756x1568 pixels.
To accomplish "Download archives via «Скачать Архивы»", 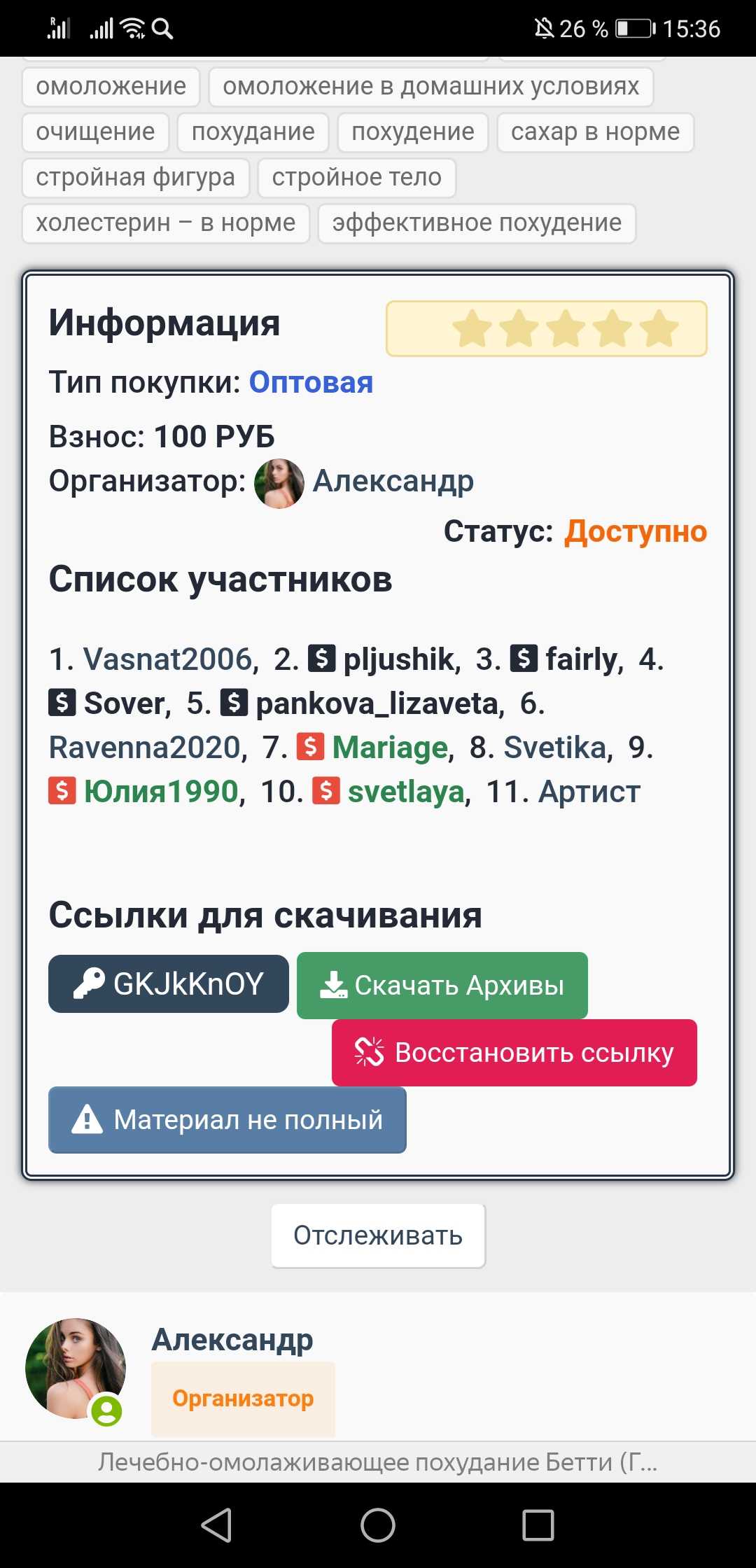I will [x=442, y=985].
